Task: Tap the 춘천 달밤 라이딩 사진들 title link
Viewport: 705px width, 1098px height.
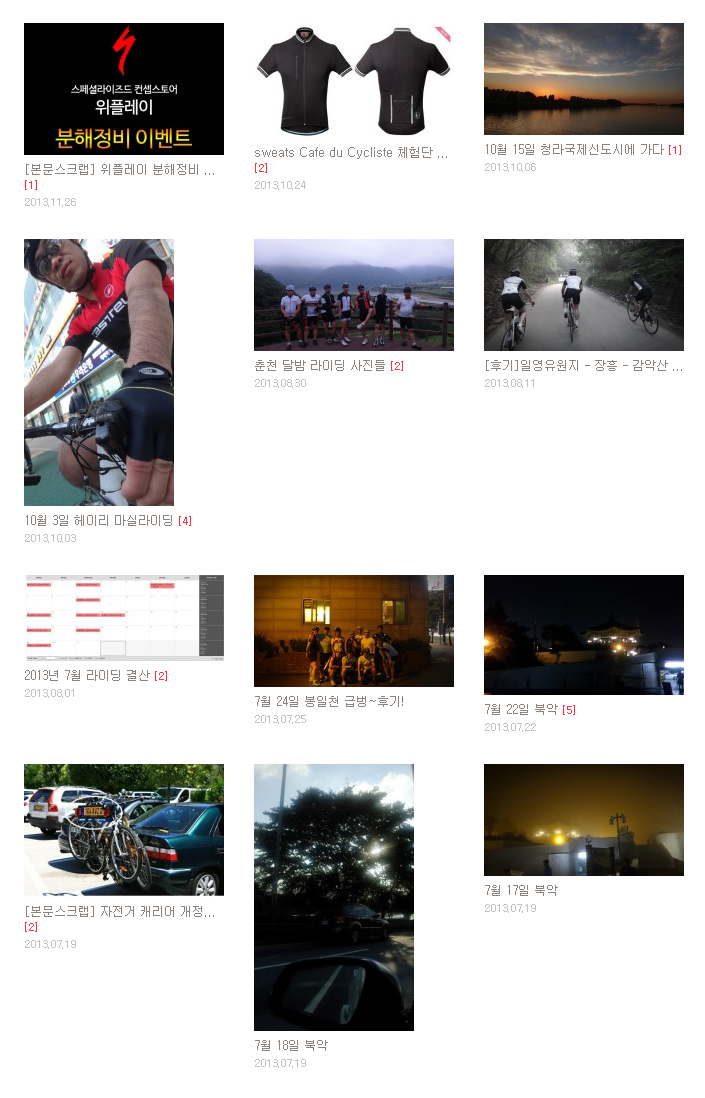Action: click(320, 366)
